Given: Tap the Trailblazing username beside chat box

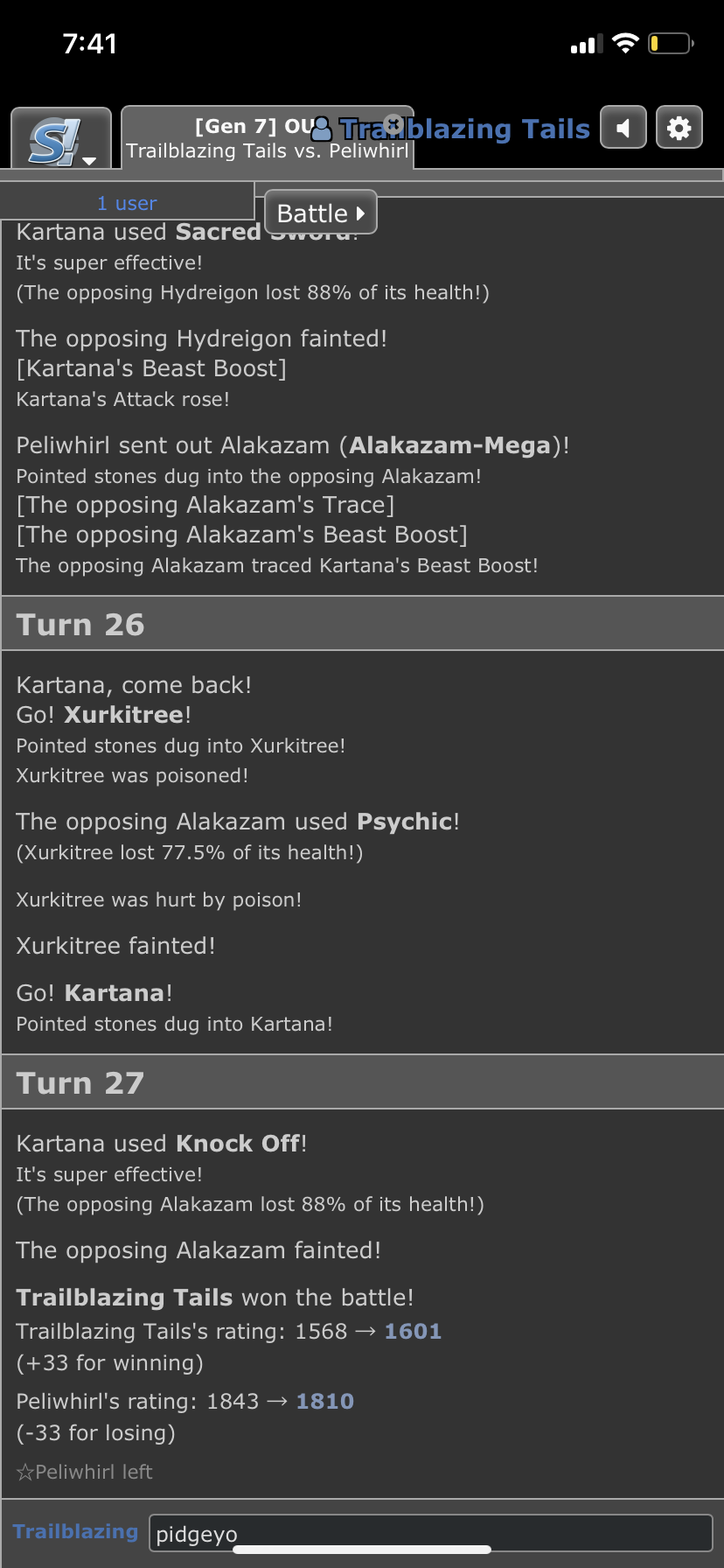Looking at the screenshot, I should point(76,1531).
